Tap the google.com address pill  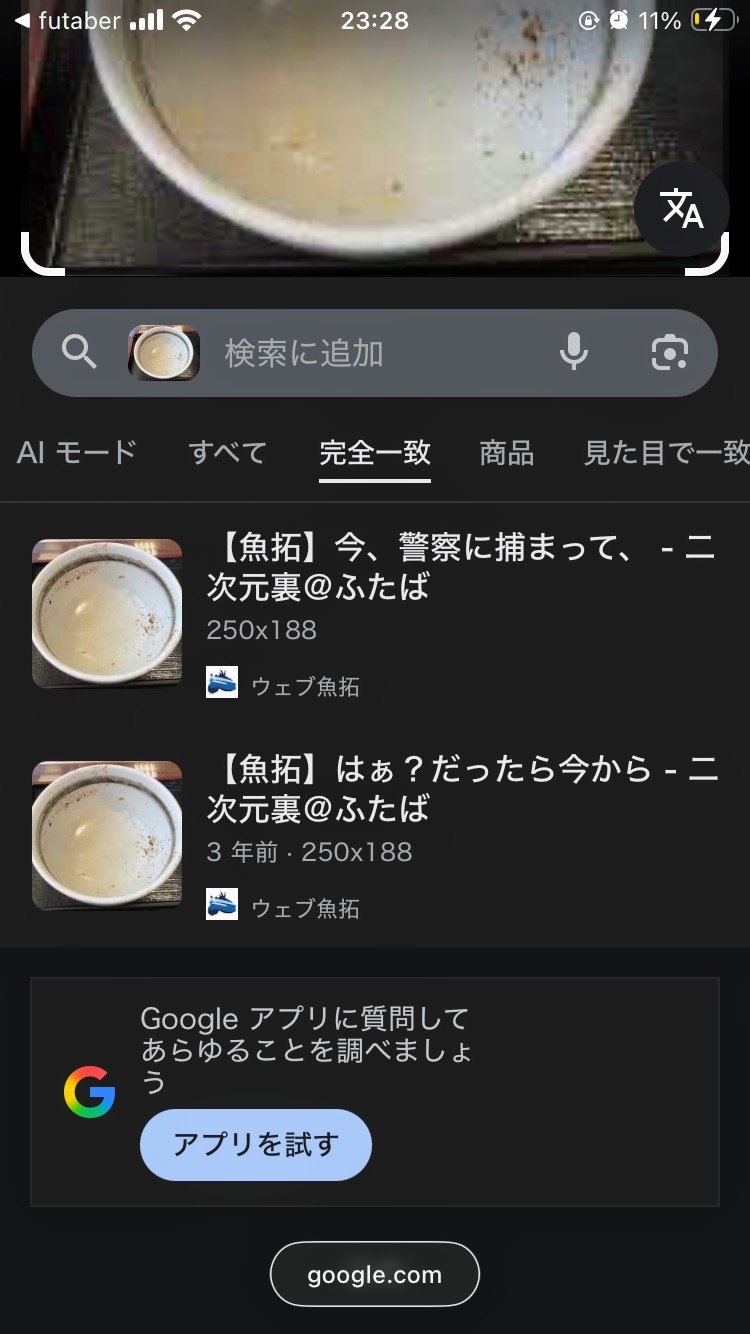pyautogui.click(x=375, y=1274)
